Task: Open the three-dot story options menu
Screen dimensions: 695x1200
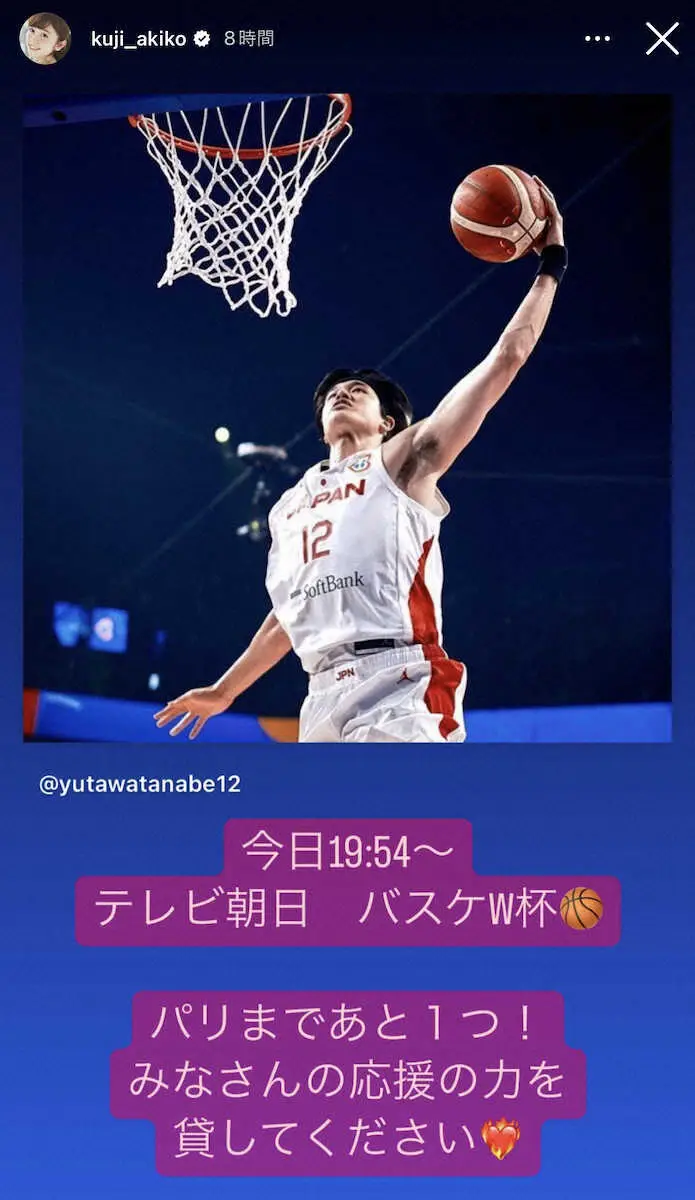Action: click(x=597, y=39)
